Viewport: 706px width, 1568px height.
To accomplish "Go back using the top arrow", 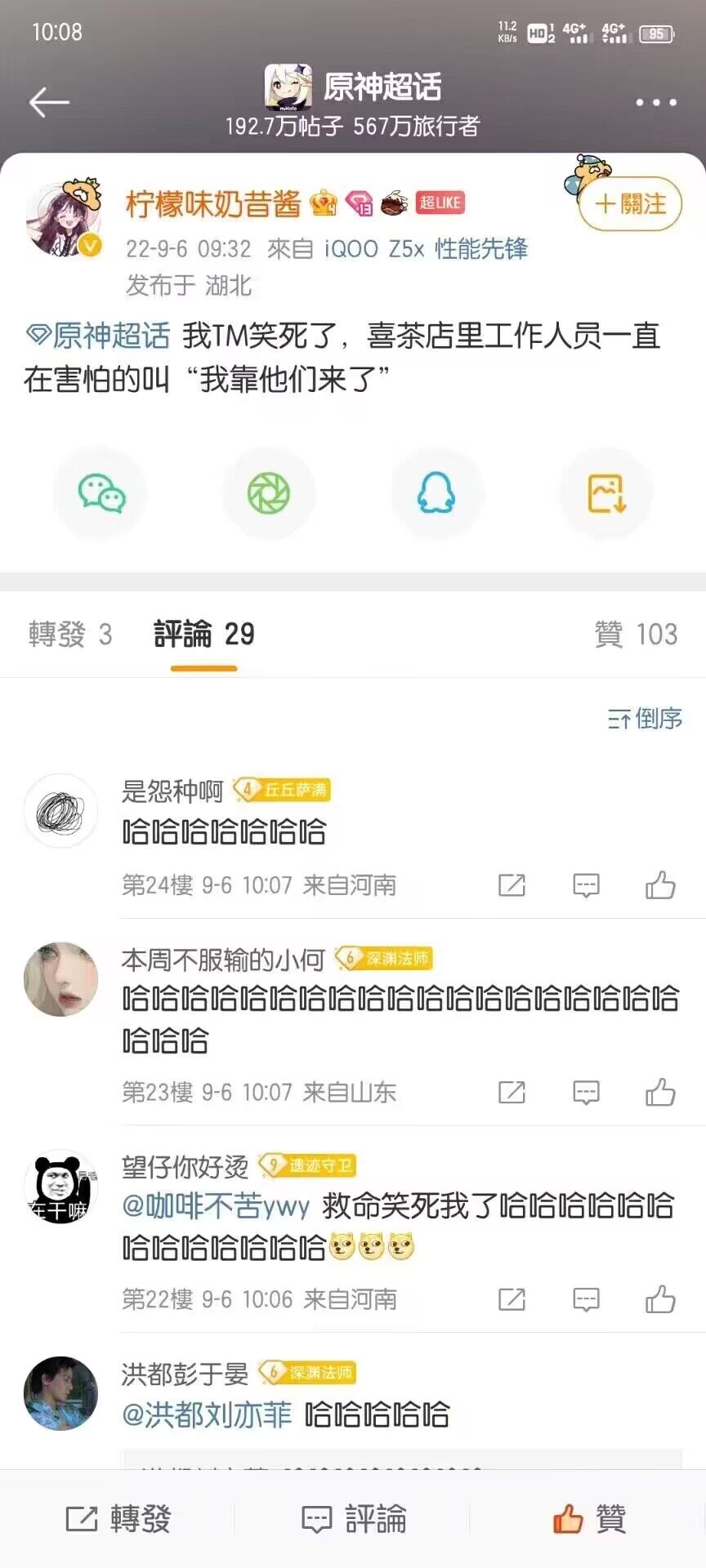I will 49,103.
